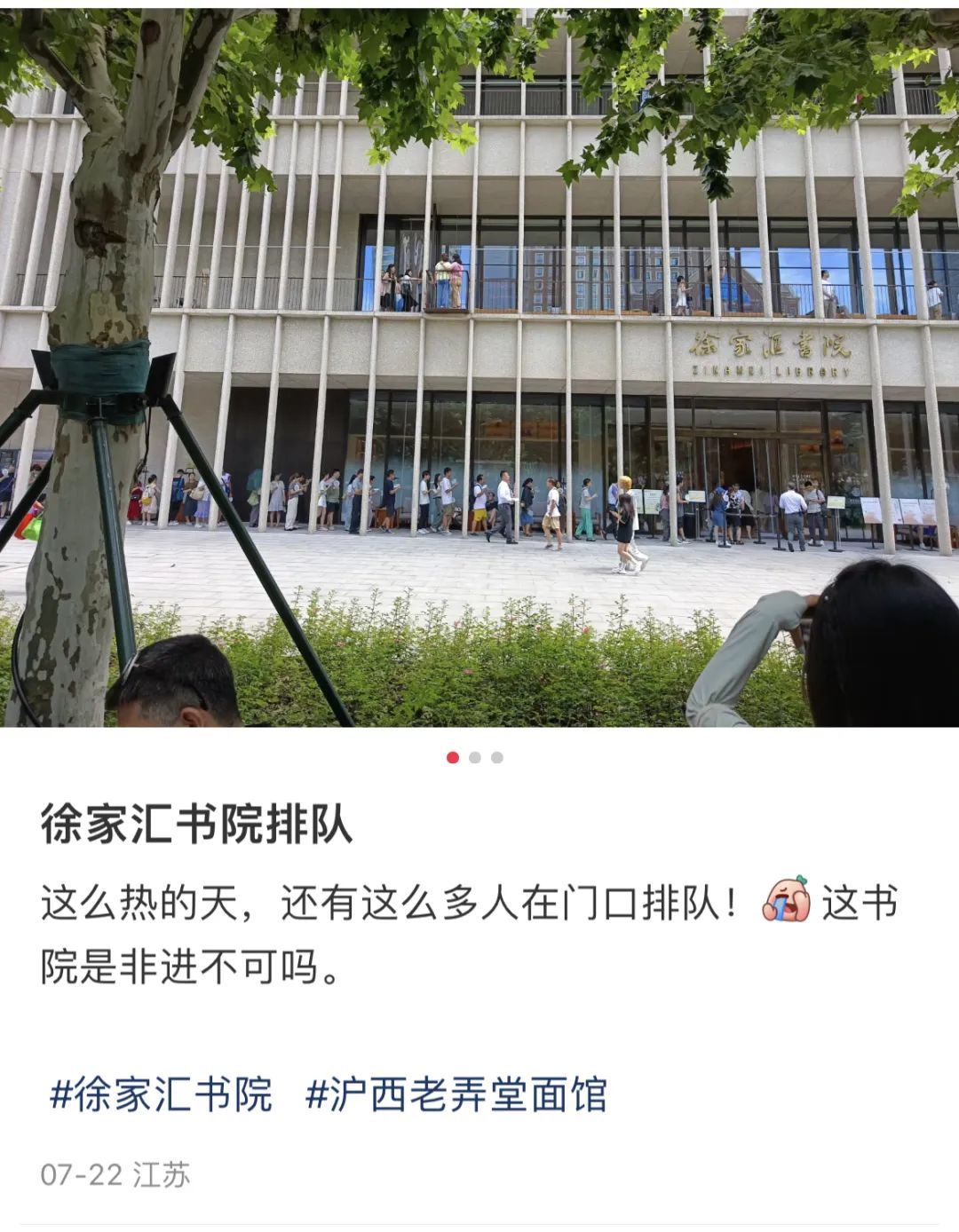Image resolution: width=959 pixels, height=1232 pixels.
Task: Open the #徐家汇书院 hashtag
Action: pyautogui.click(x=161, y=1094)
